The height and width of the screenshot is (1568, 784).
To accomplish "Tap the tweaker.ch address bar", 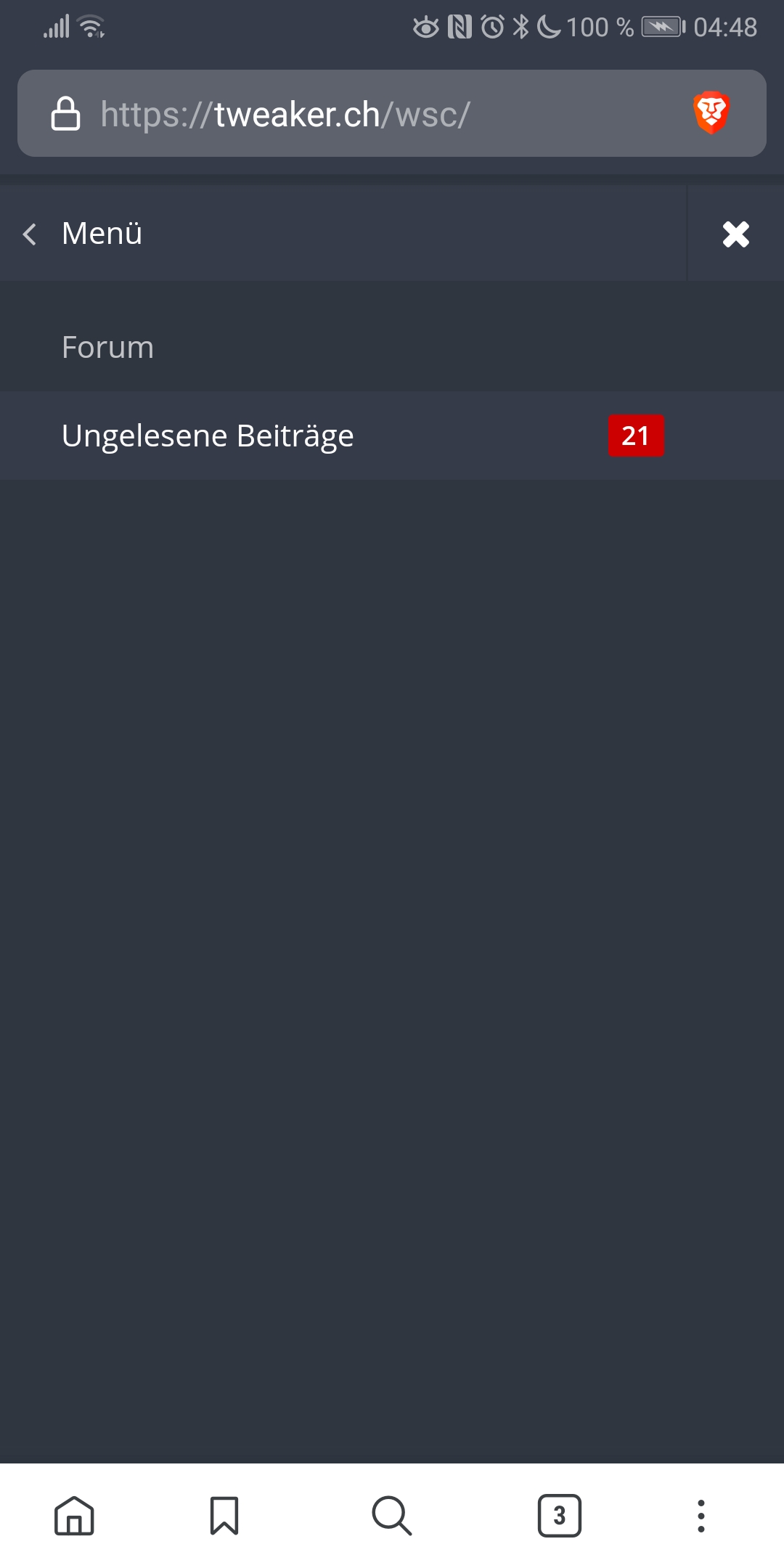I will click(x=348, y=114).
